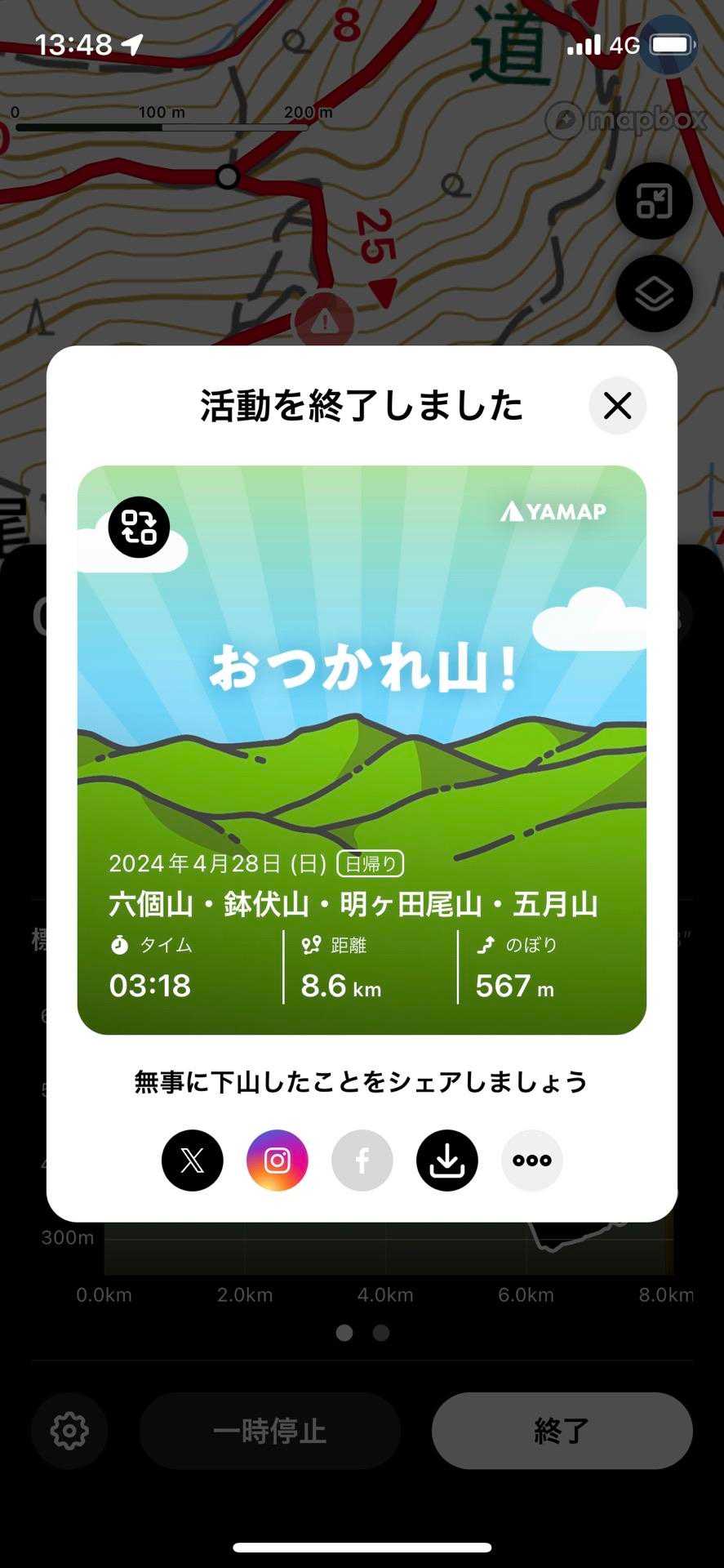This screenshot has height=1568, width=724.
Task: Open more sharing options
Action: [532, 1160]
